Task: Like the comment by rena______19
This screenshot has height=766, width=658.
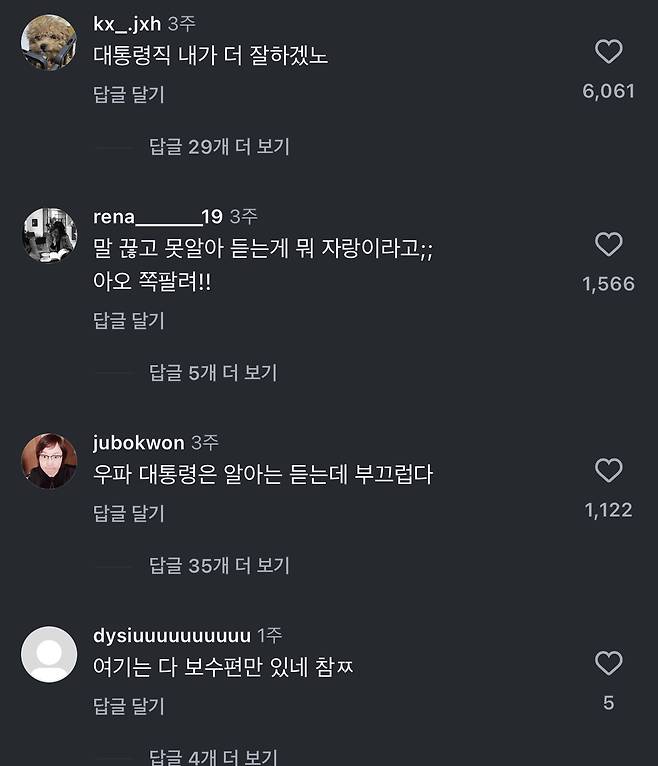Action: [608, 244]
